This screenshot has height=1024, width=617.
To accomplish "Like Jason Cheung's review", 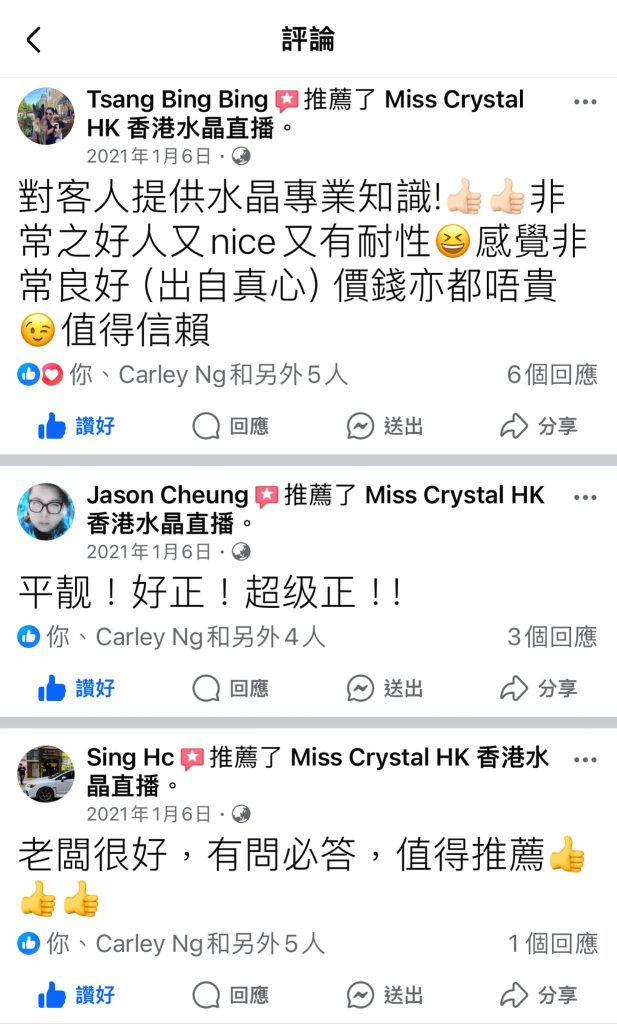I will click(x=77, y=688).
